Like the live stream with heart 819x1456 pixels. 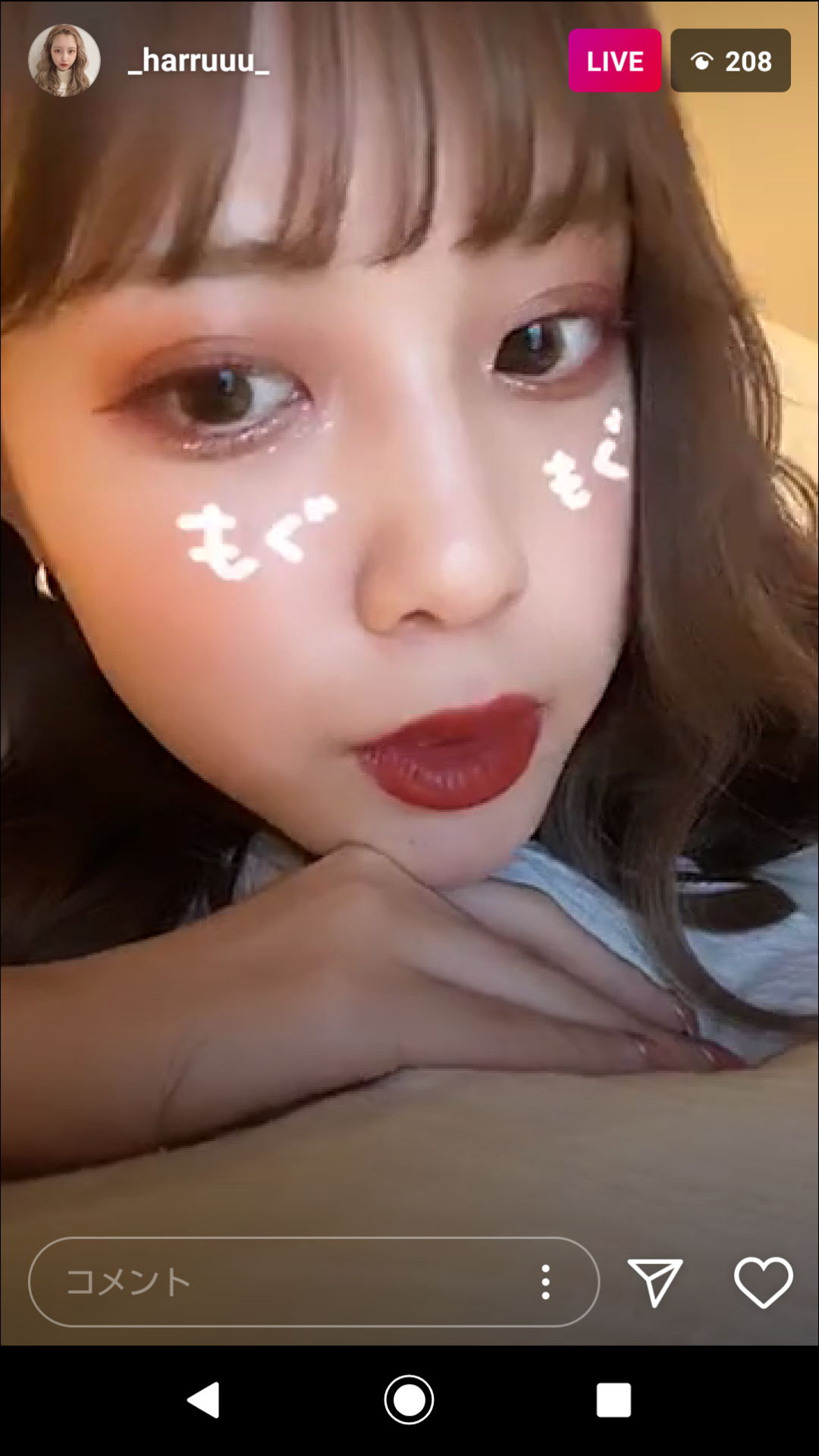764,1282
